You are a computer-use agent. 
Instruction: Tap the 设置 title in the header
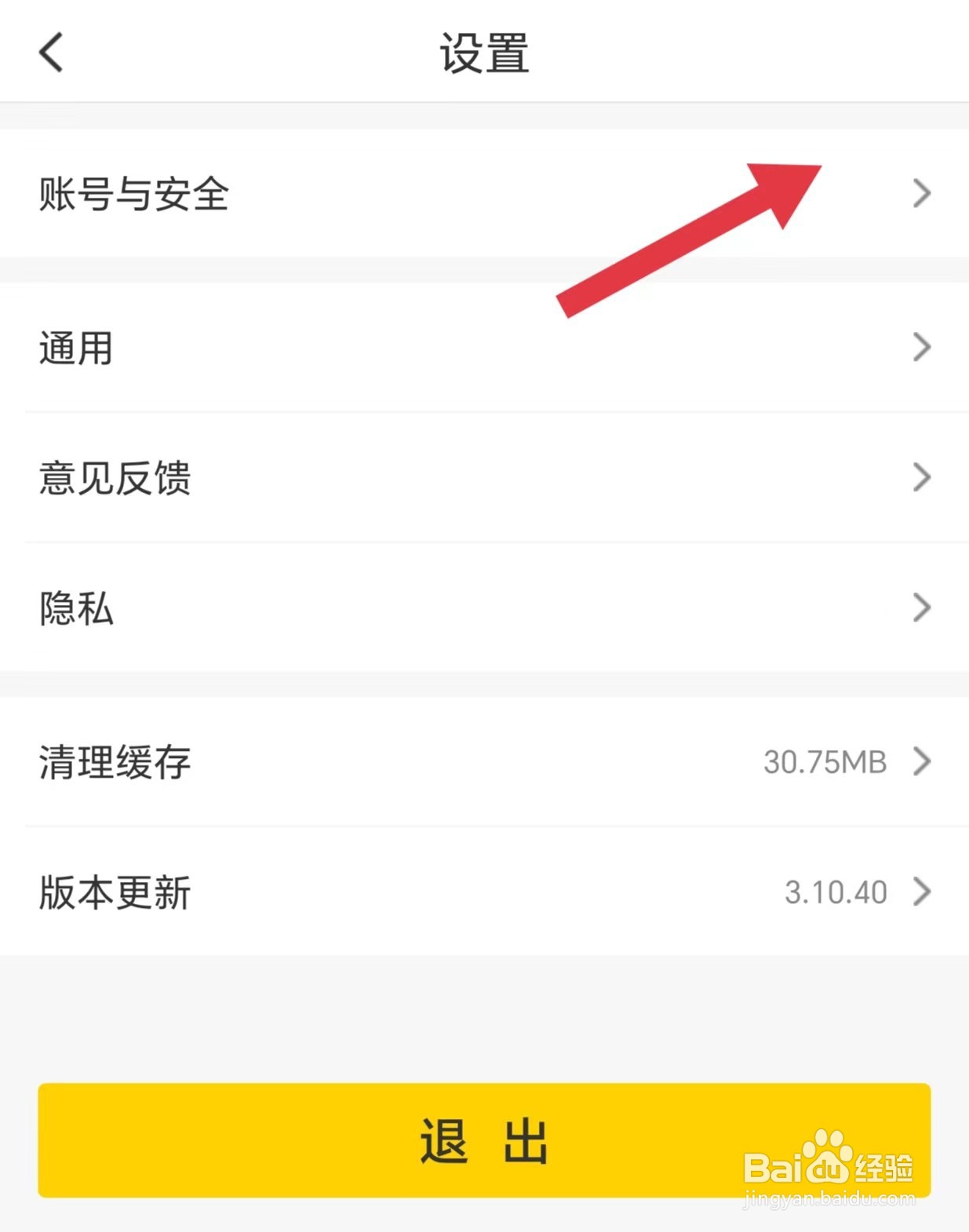tap(484, 53)
